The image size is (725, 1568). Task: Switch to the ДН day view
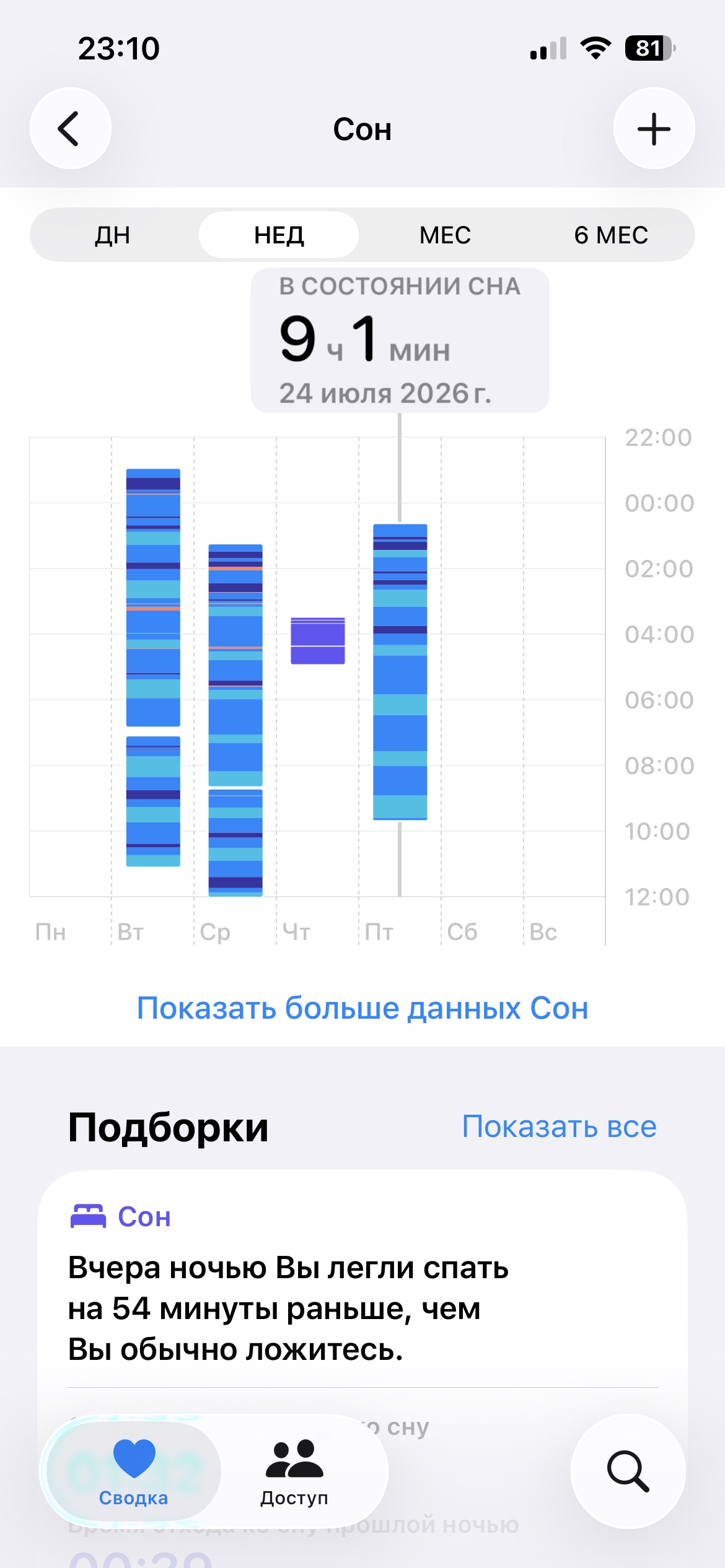click(x=113, y=235)
